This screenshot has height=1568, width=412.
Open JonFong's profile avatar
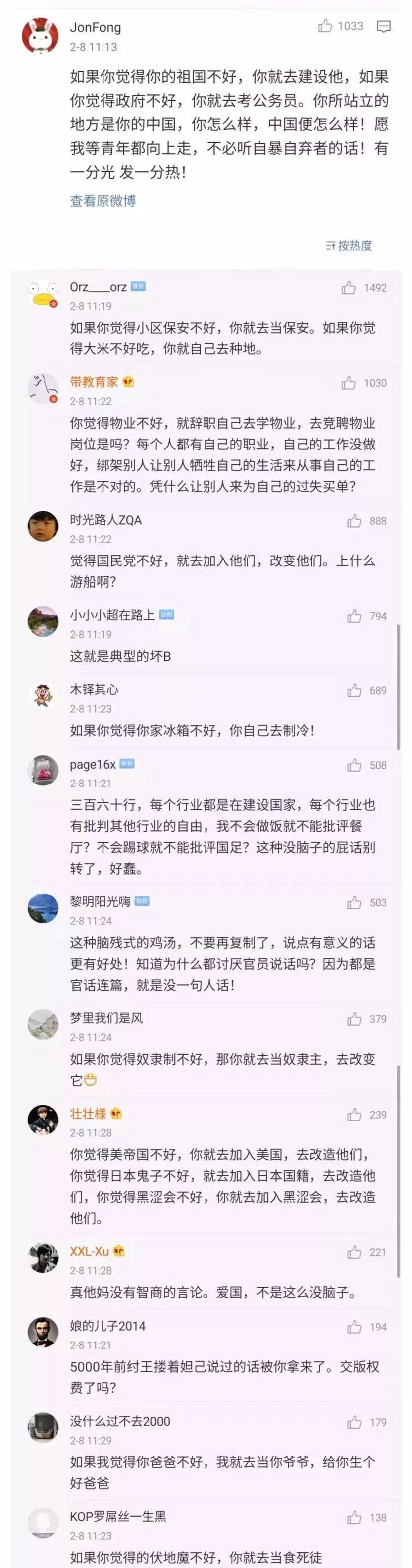[40, 35]
